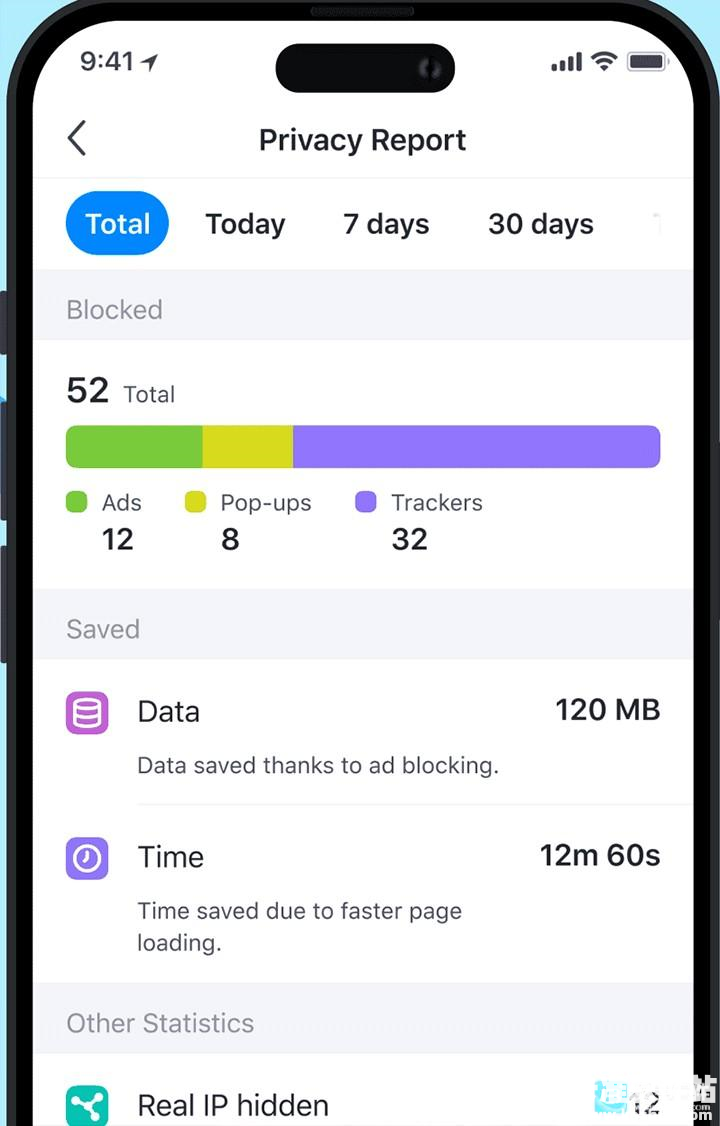Viewport: 720px width, 1126px height.
Task: Select the Total period tab
Action: tap(117, 224)
